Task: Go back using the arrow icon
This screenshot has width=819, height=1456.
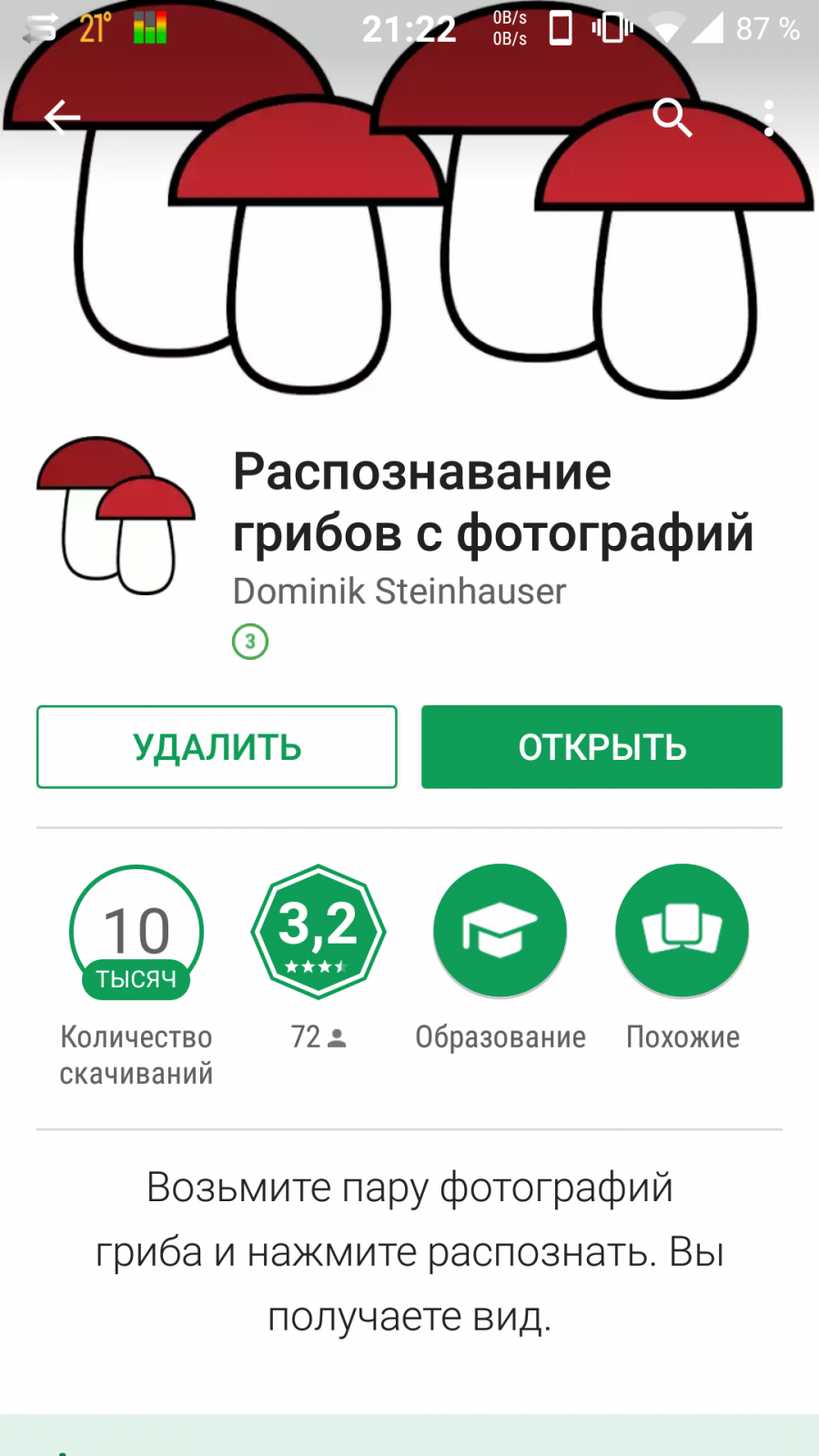Action: 62,117
